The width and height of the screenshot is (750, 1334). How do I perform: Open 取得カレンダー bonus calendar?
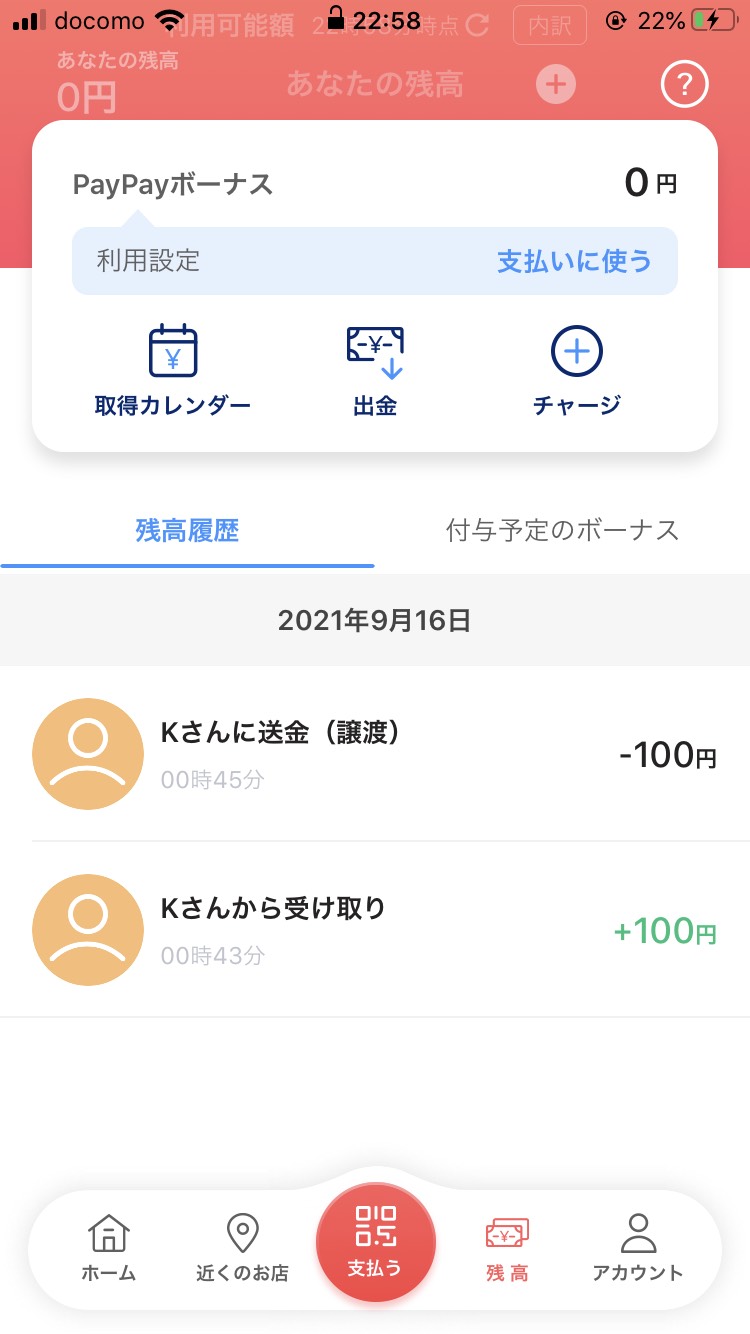173,370
